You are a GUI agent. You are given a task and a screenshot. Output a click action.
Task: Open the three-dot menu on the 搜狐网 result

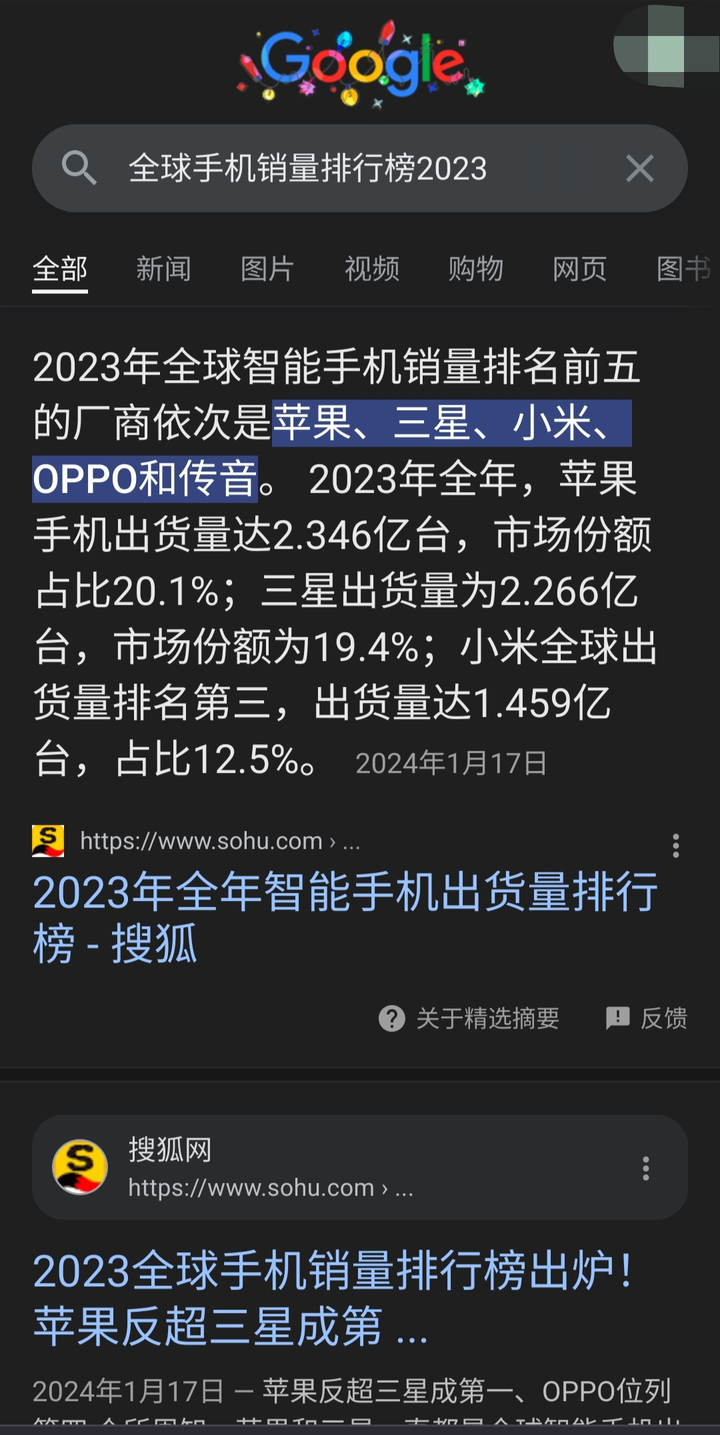tap(644, 1167)
